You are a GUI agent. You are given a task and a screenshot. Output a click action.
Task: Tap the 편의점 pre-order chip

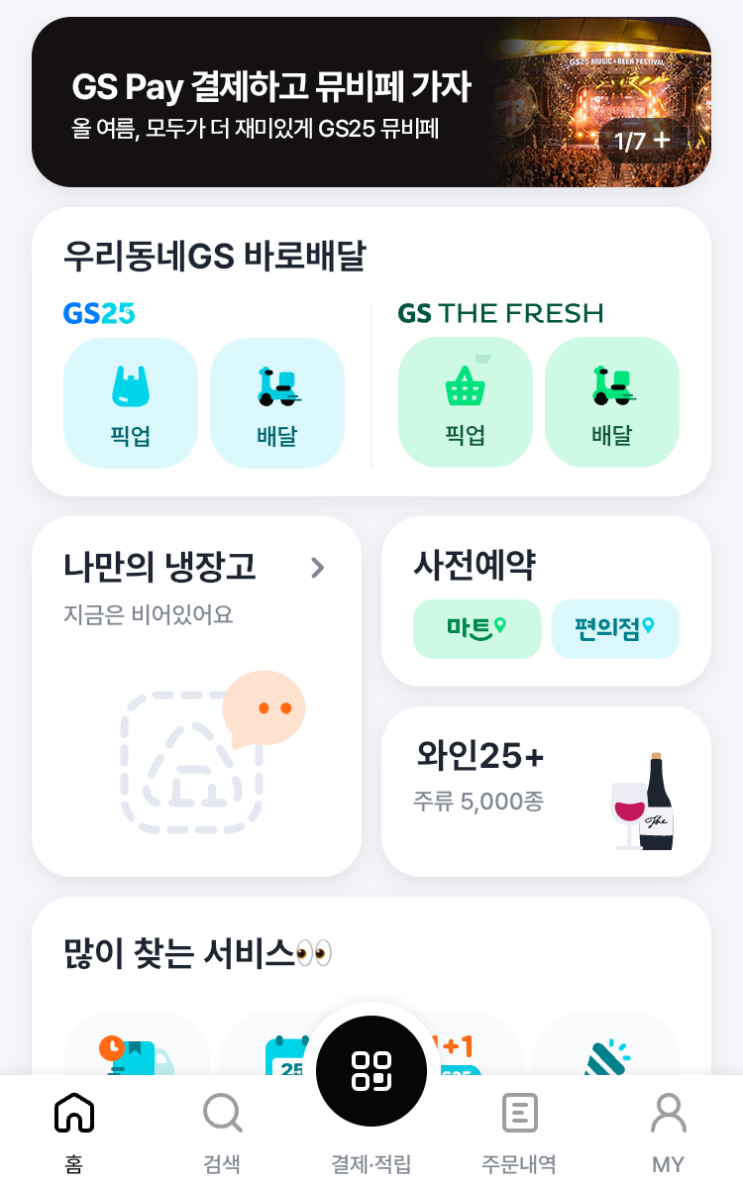614,629
